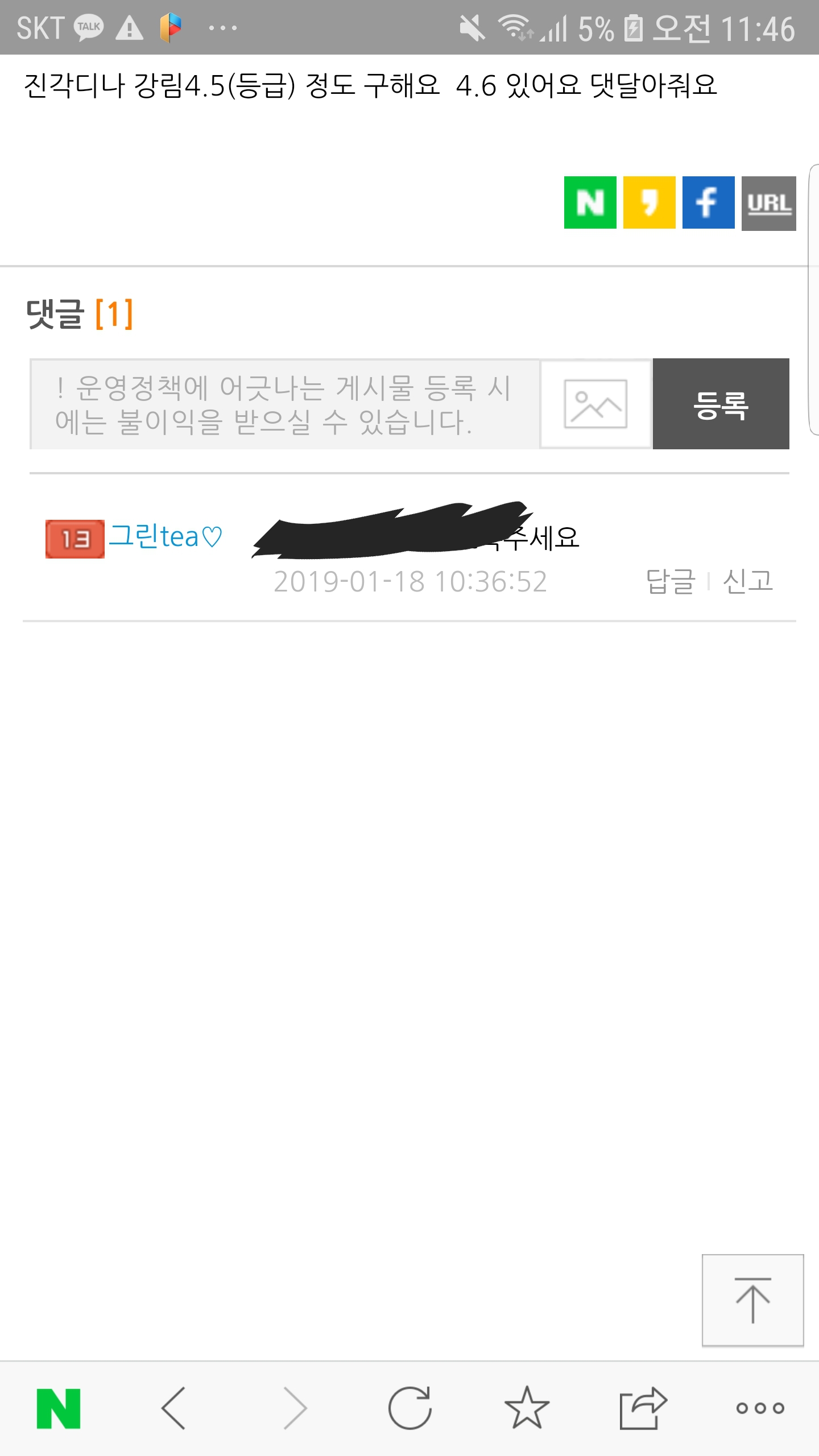Go back to previous page
Screen dimensions: 819x1456
pyautogui.click(x=174, y=1408)
